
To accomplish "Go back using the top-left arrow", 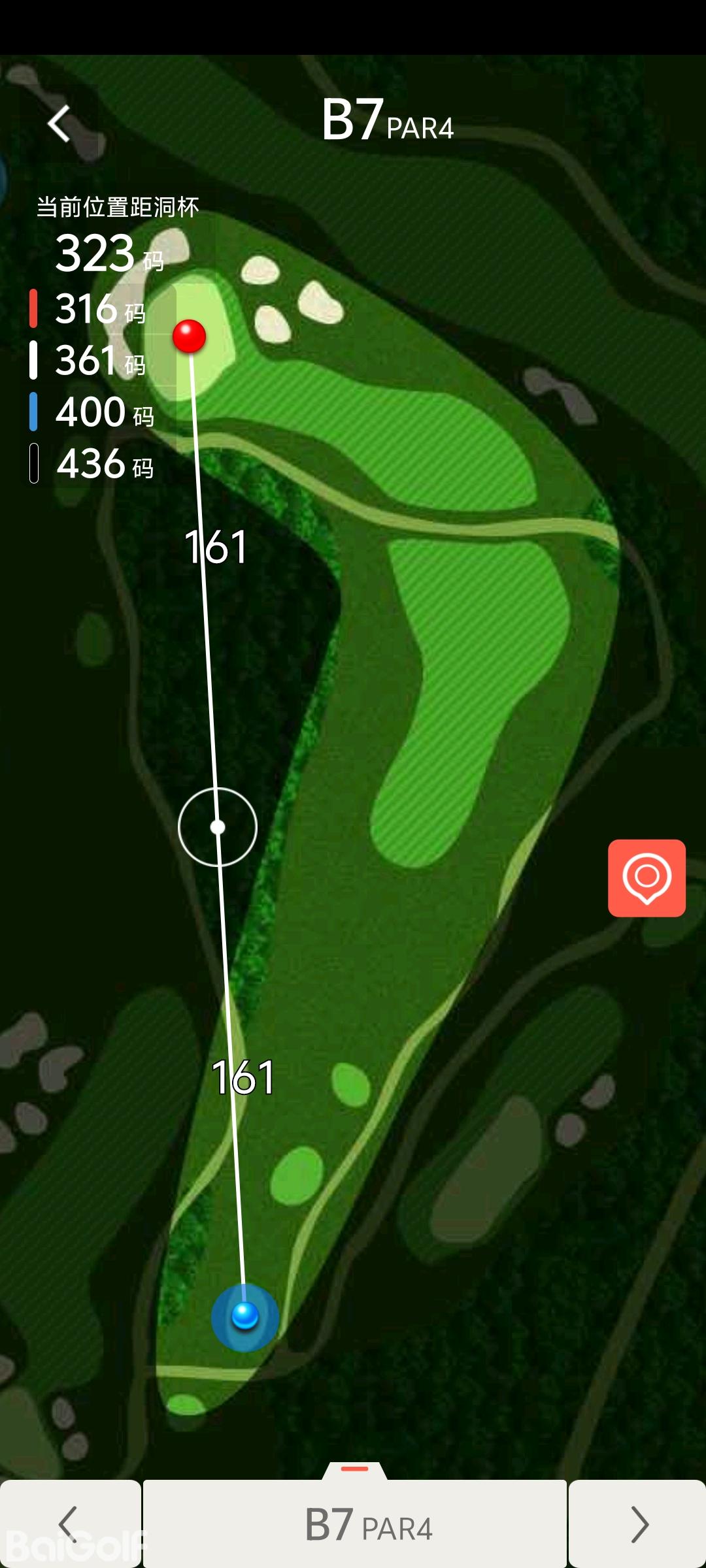I will click(59, 123).
